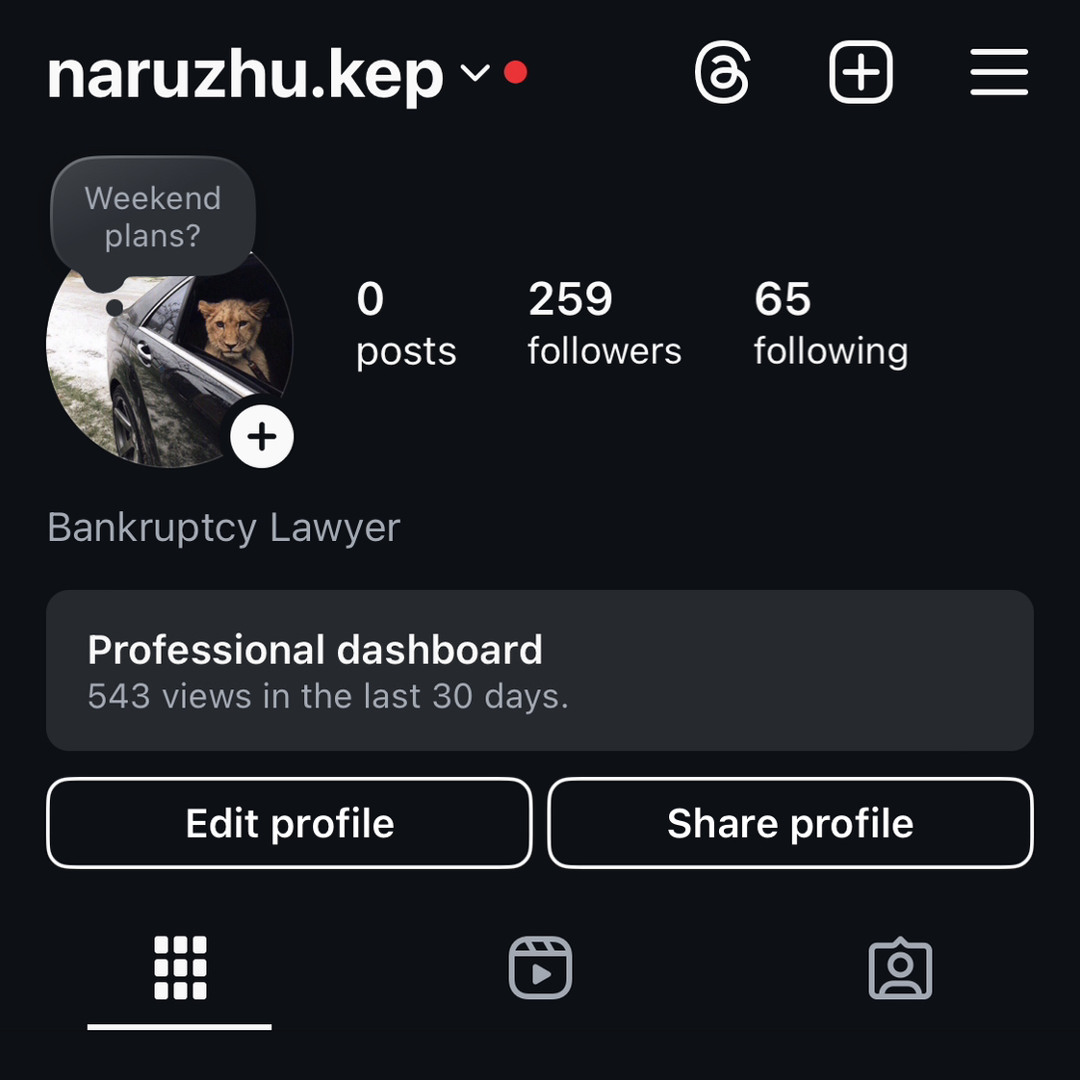Create a new post with plus icon
Viewport: 1080px width, 1080px height.
[x=861, y=73]
